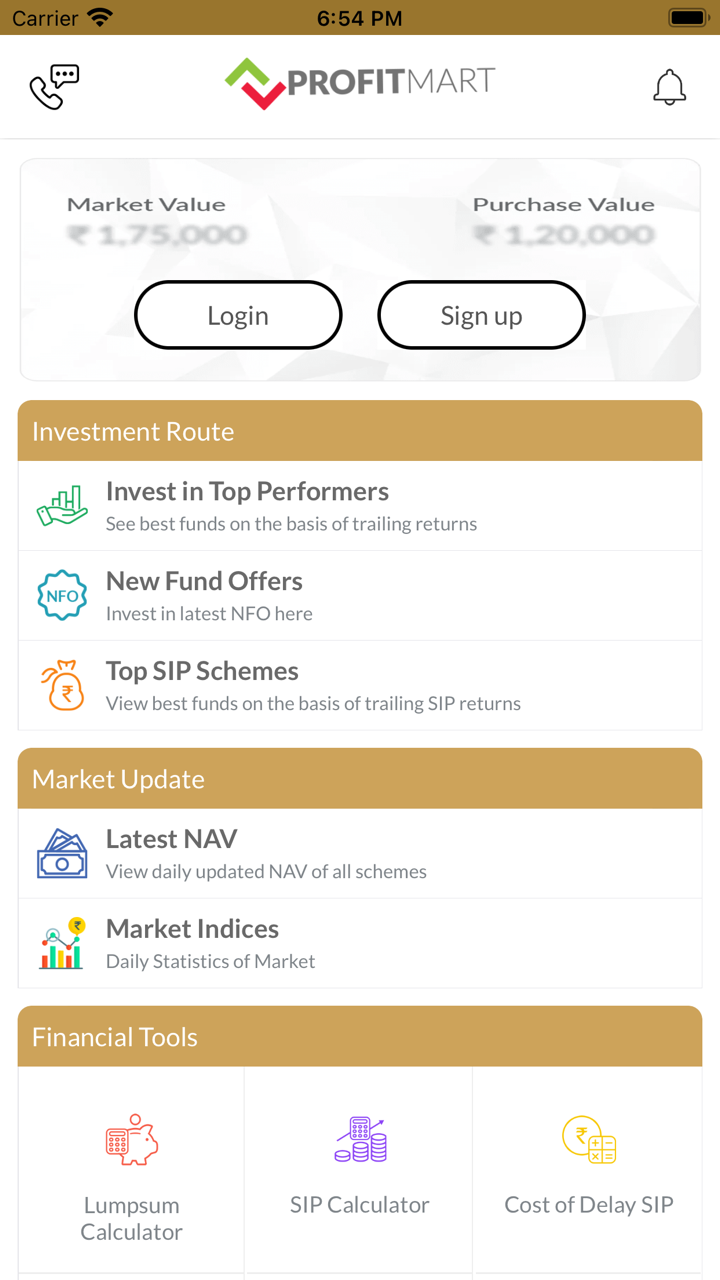Tap the Sign up button
This screenshot has height=1280, width=720.
pos(481,315)
